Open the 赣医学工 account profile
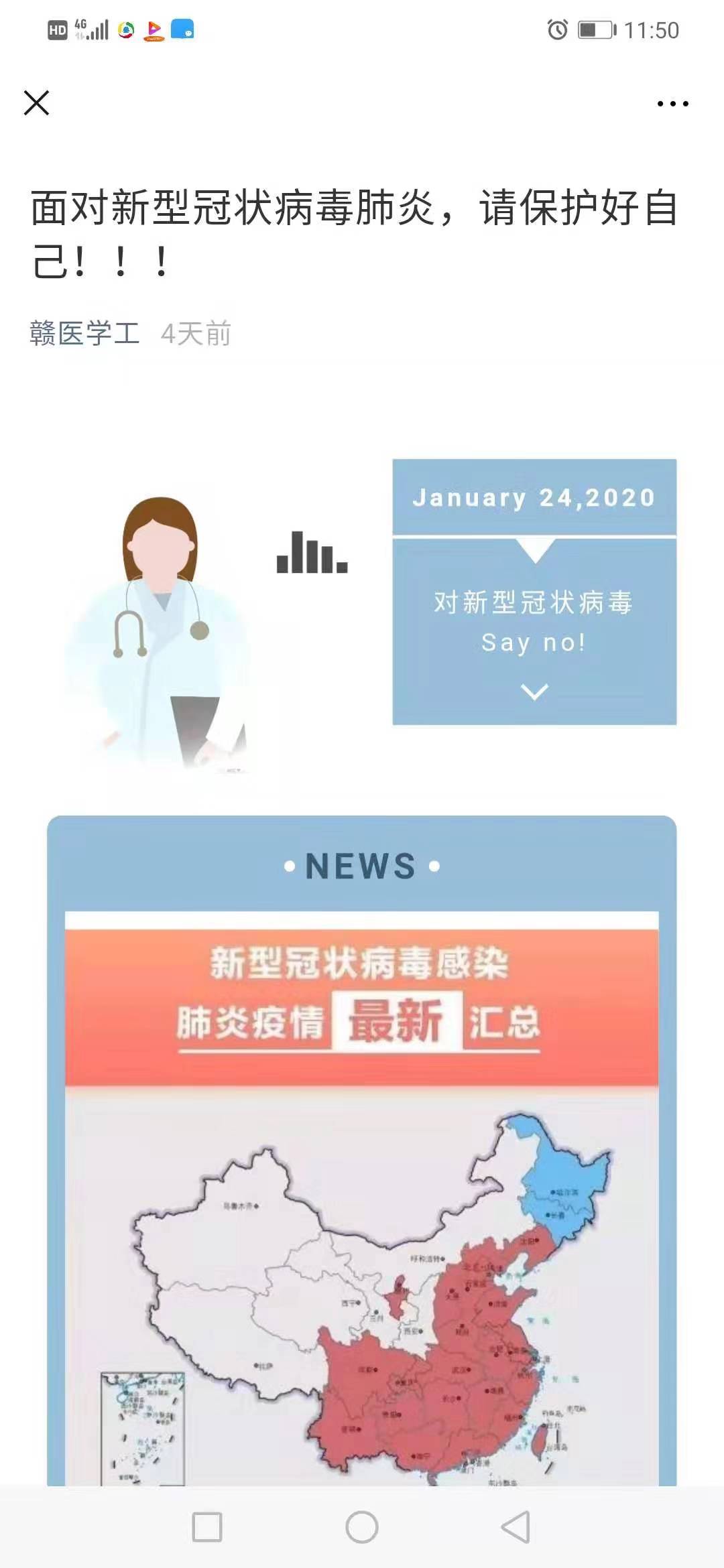Screen dimensions: 724x1568 click(x=84, y=333)
